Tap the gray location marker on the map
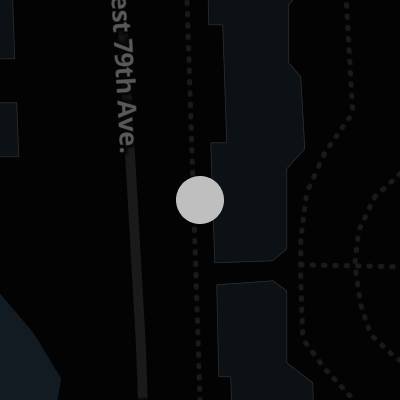 click(x=200, y=200)
